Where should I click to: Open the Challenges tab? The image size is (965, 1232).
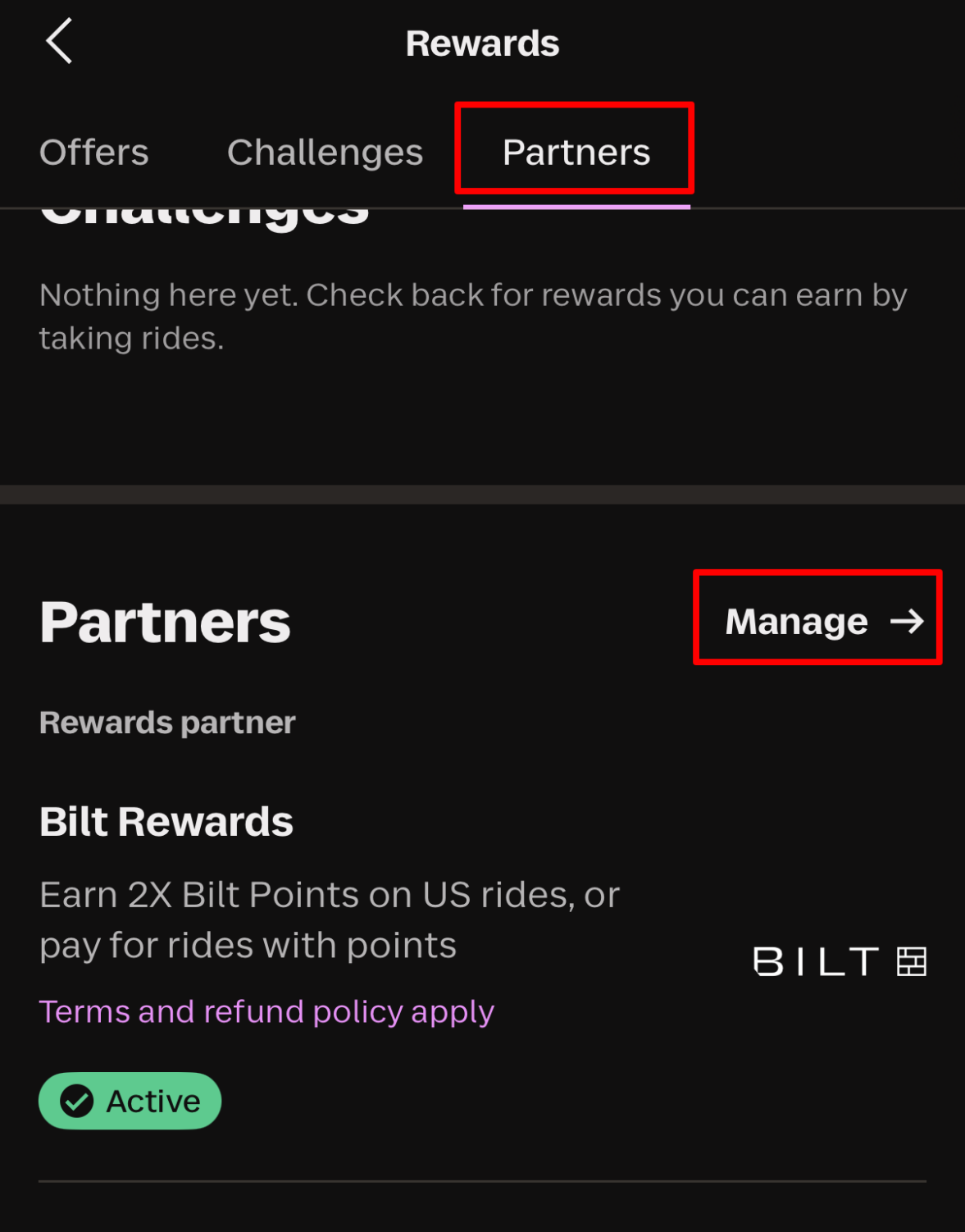[x=325, y=153]
